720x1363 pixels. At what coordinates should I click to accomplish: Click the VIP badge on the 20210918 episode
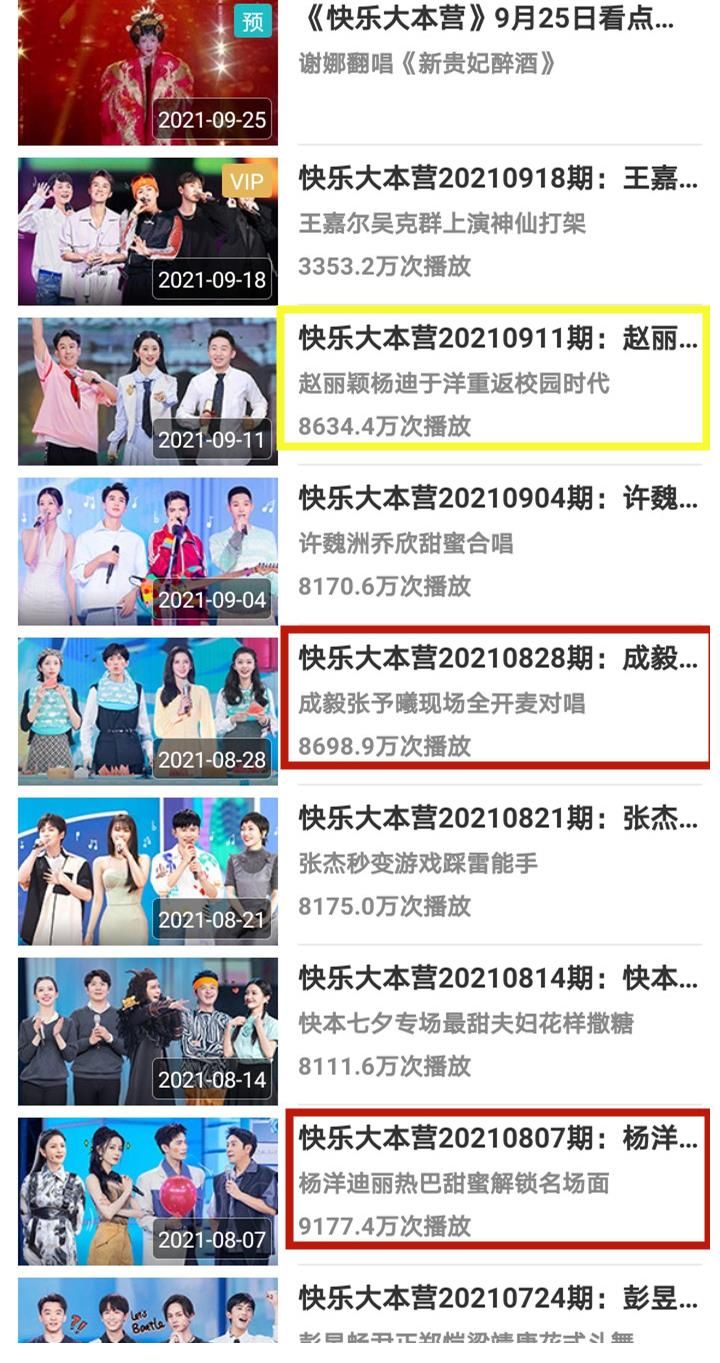point(246,181)
